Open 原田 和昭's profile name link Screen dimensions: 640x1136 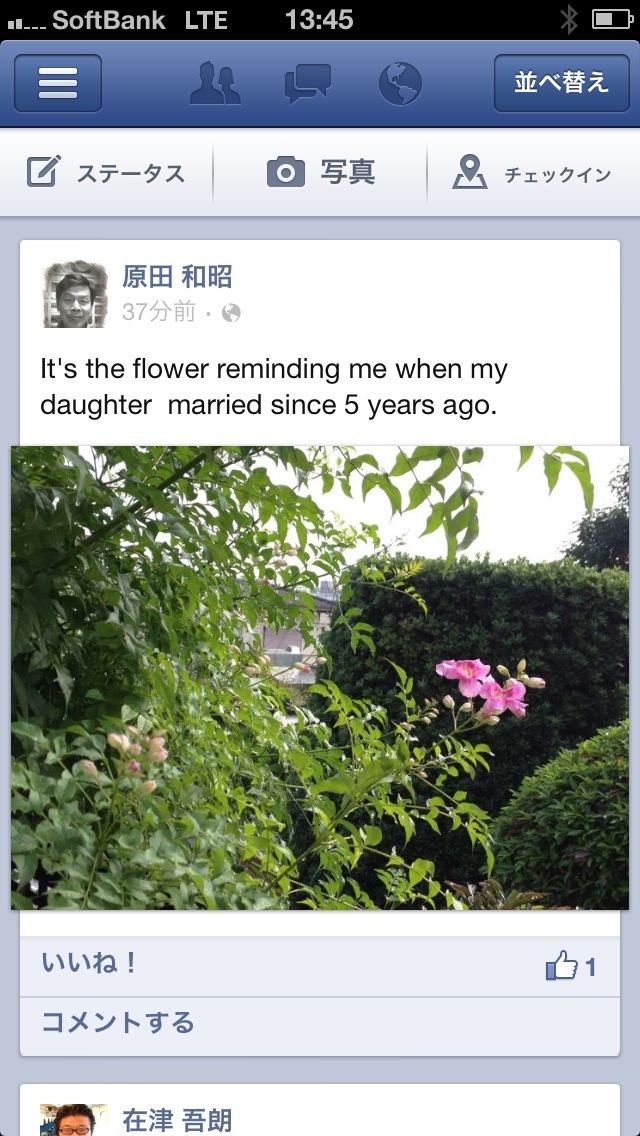178,277
